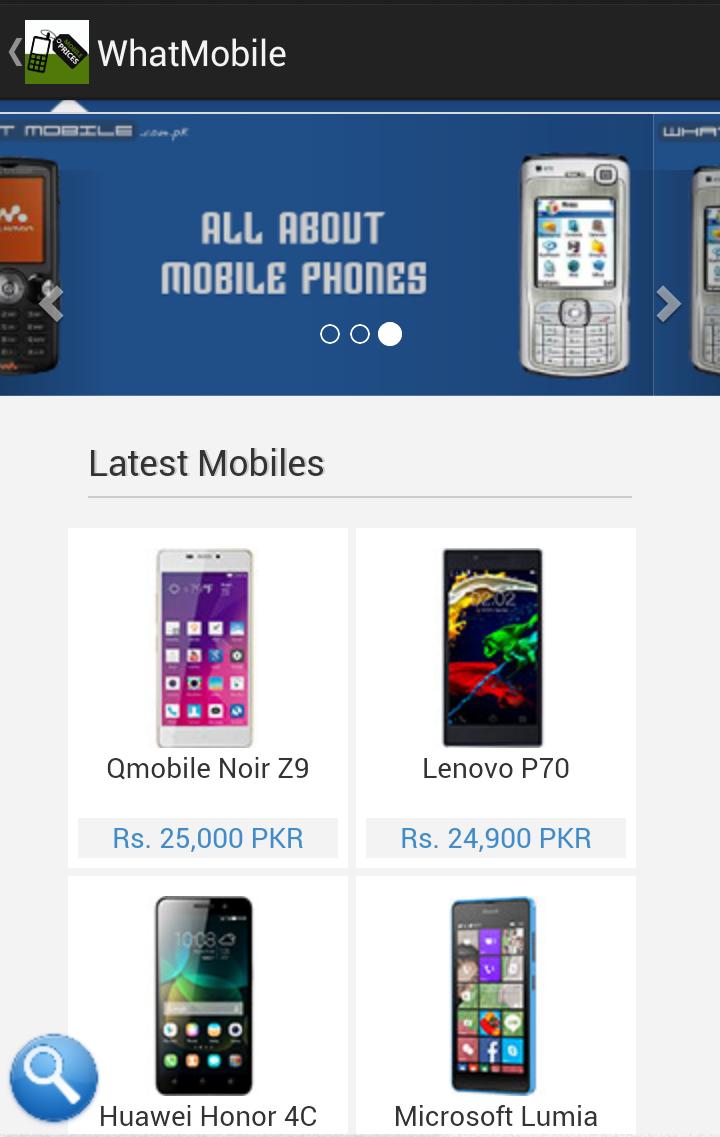Select the second carousel dot
The height and width of the screenshot is (1137, 720).
(x=360, y=335)
